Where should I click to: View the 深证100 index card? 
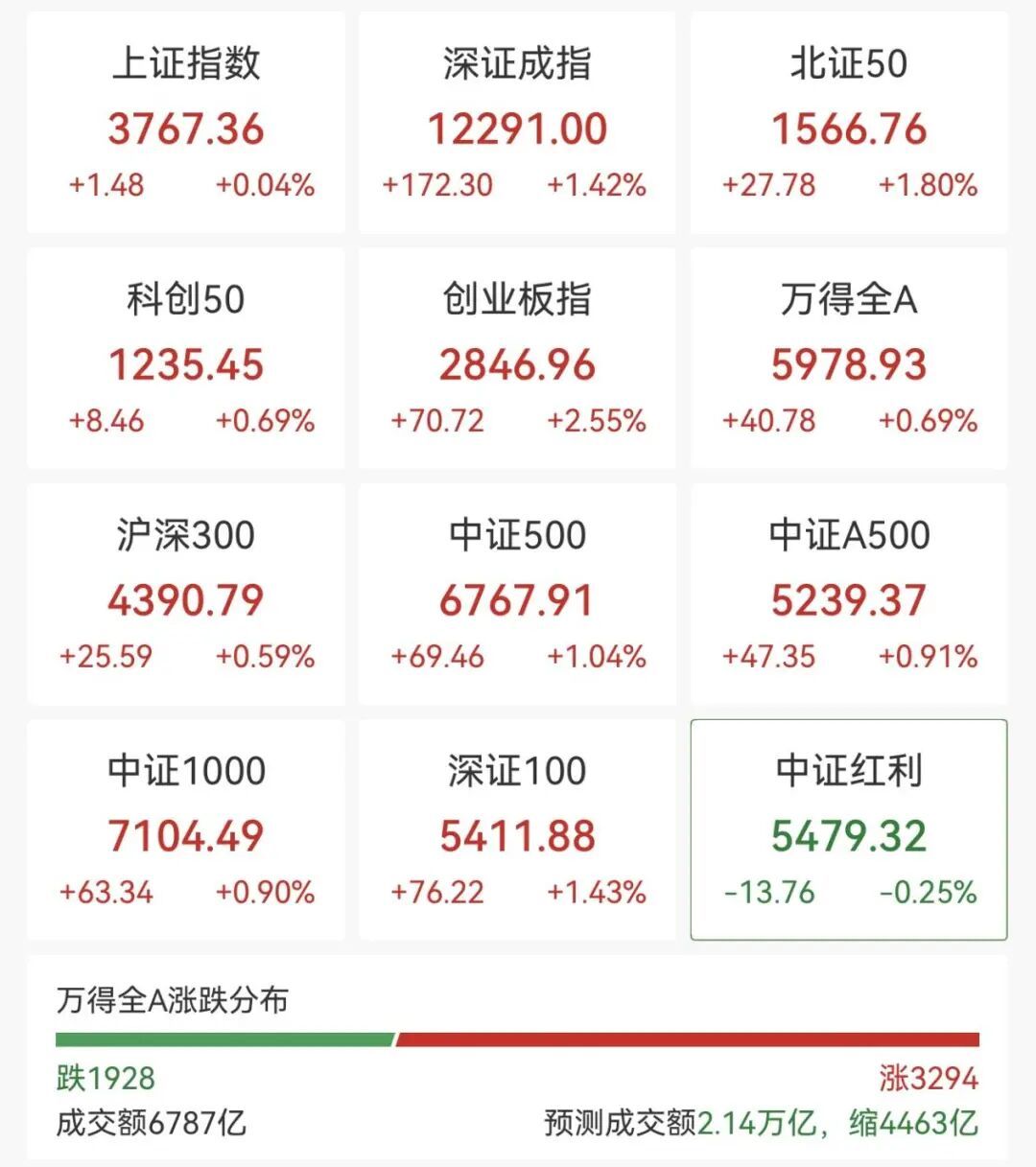(x=517, y=830)
